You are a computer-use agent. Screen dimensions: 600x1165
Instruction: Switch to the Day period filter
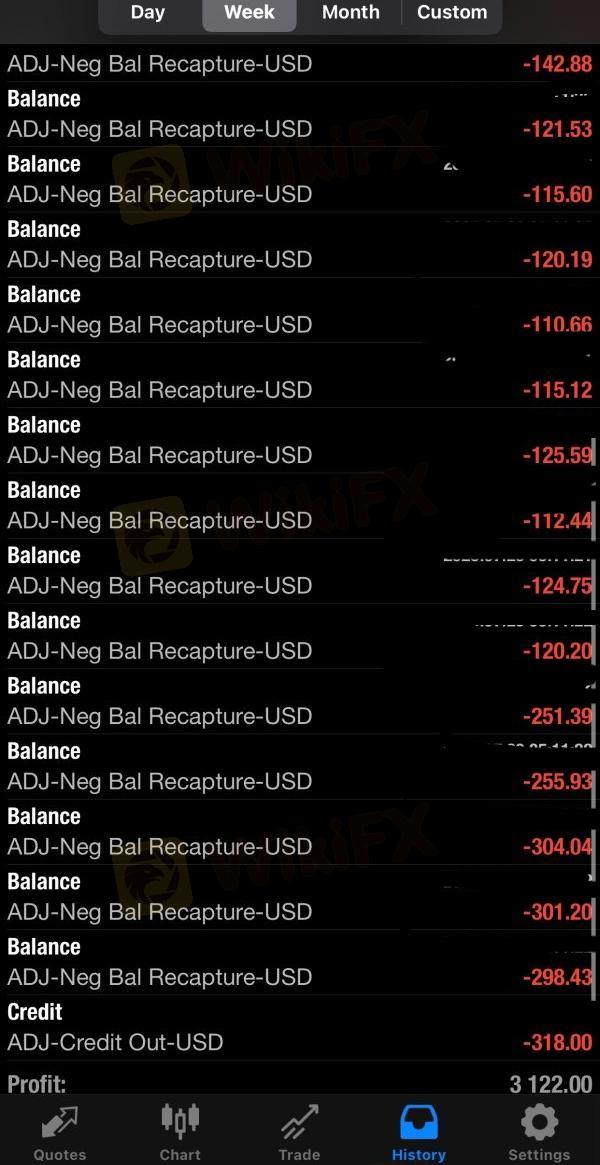(148, 13)
